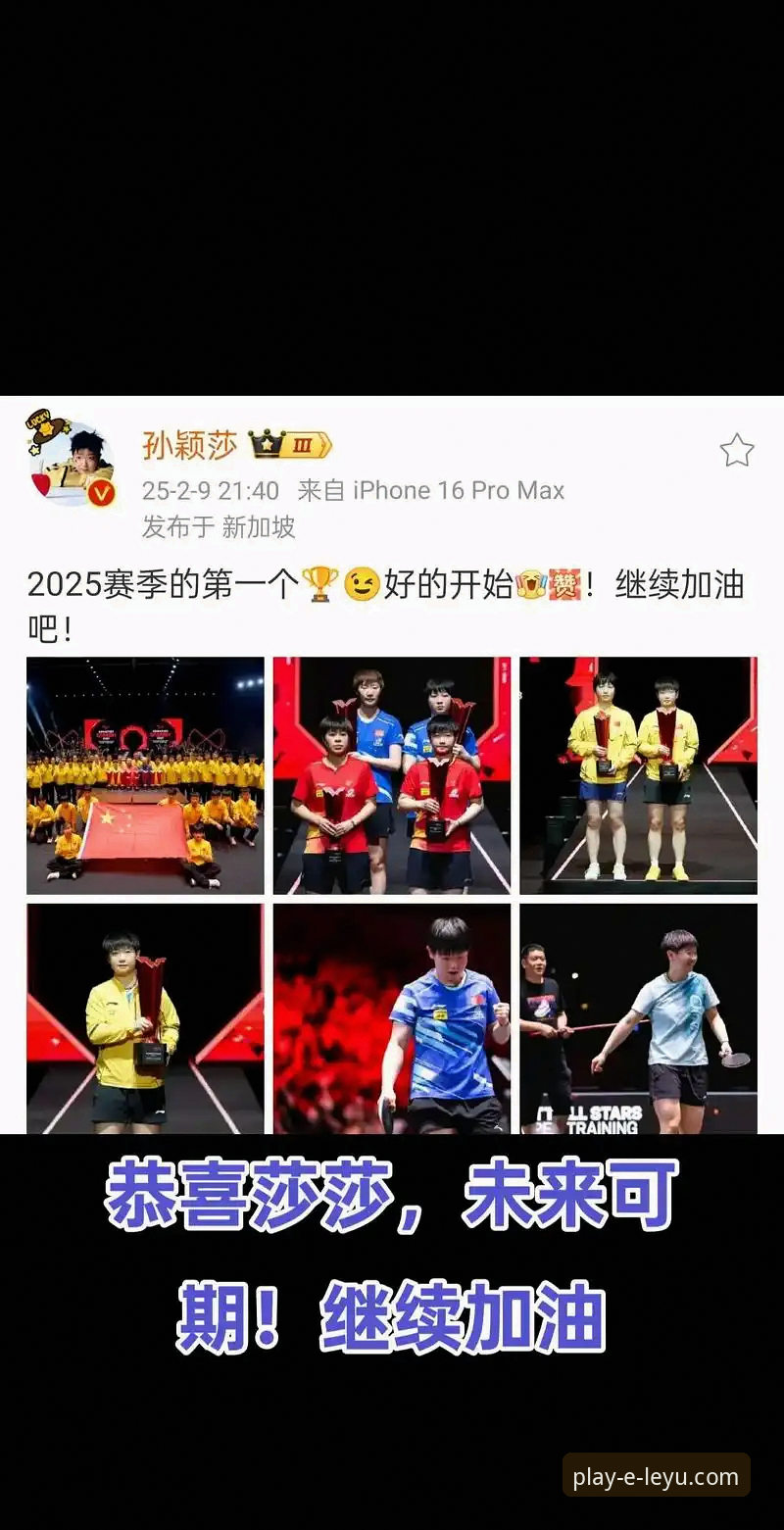Open the group photo with Chinese flag
The image size is (784, 1530).
pyautogui.click(x=145, y=773)
